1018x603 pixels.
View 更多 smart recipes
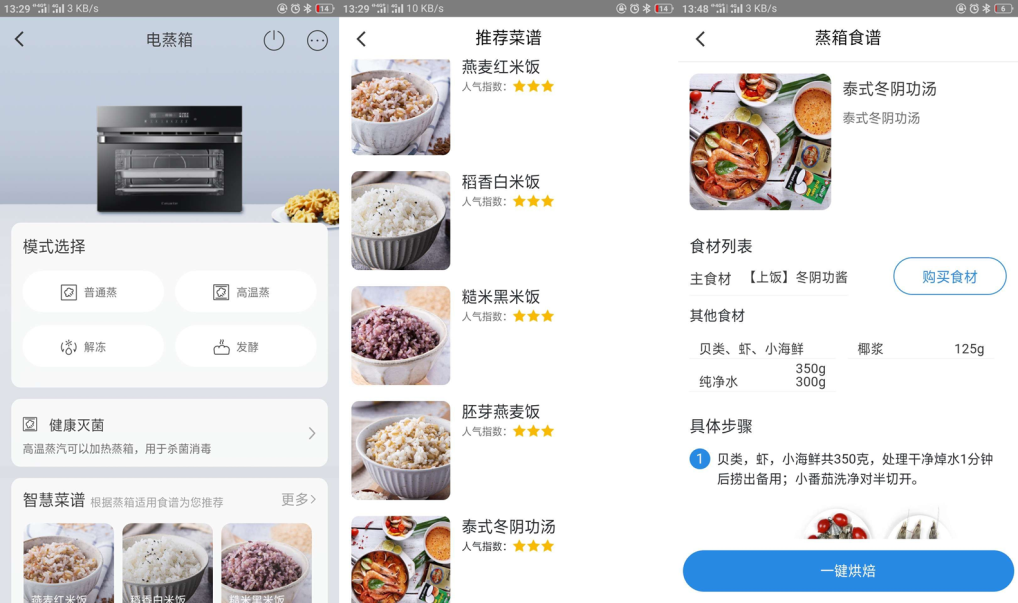[298, 499]
